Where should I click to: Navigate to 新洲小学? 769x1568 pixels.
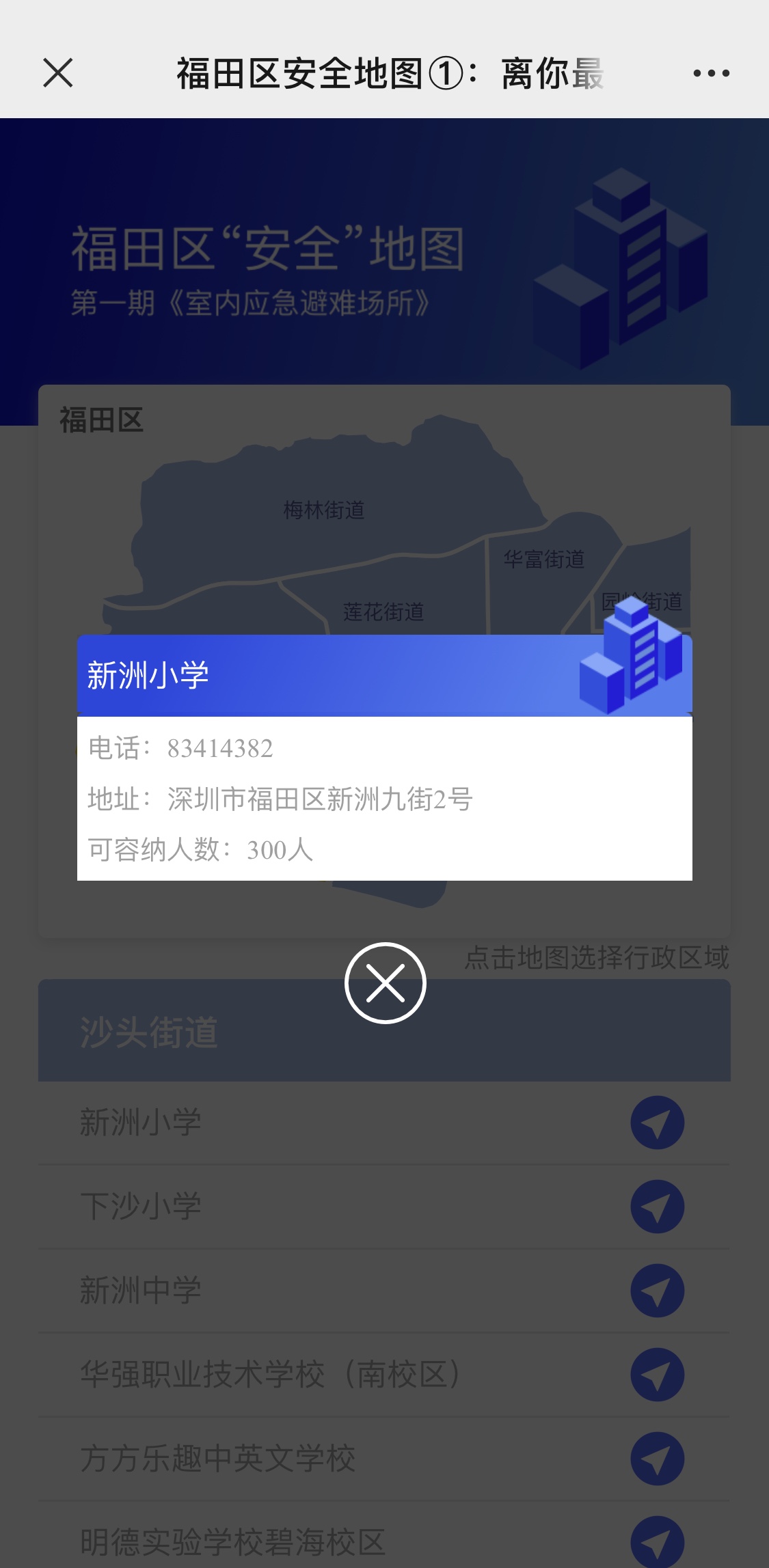click(x=658, y=1123)
